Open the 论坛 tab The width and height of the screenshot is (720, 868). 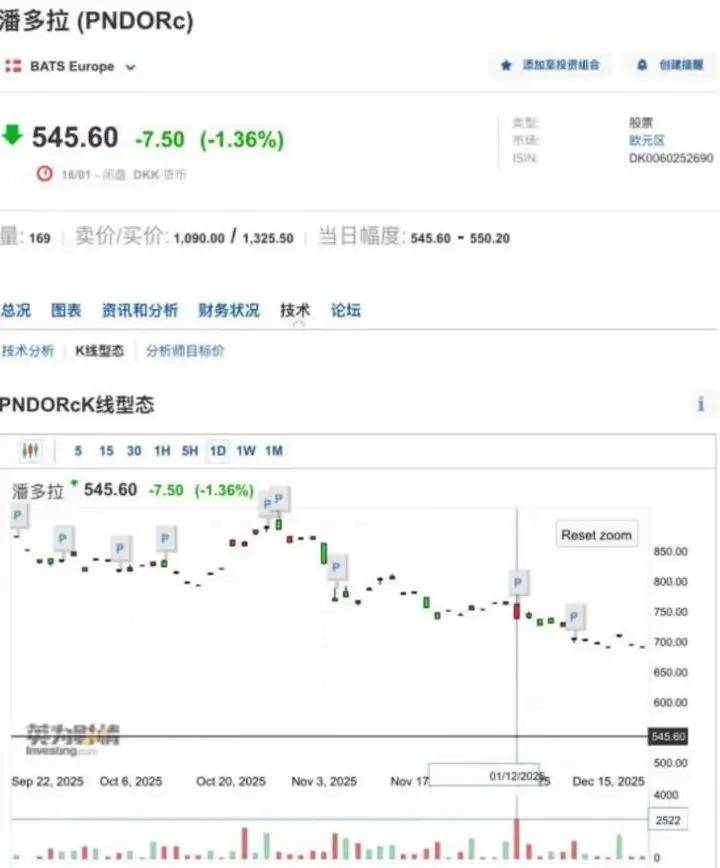(x=346, y=311)
